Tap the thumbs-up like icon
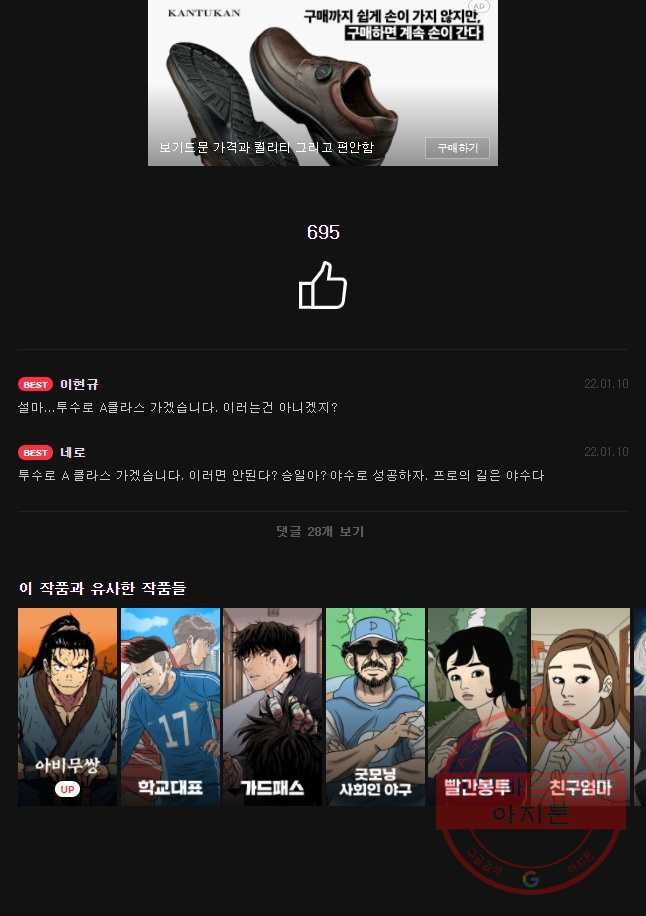This screenshot has width=646, height=916. (x=323, y=286)
